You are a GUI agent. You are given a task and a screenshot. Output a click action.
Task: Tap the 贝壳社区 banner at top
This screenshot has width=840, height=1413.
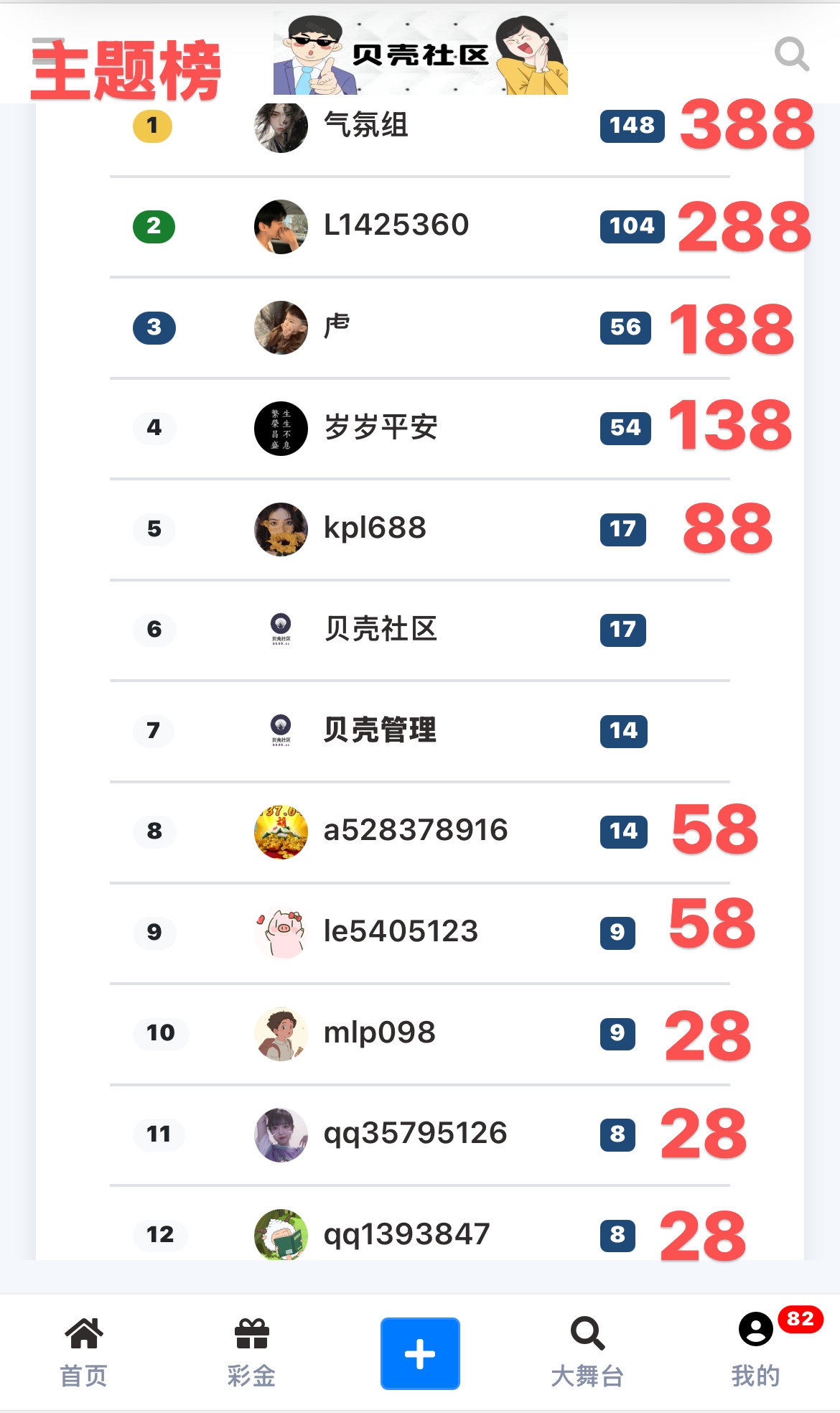pos(420,55)
